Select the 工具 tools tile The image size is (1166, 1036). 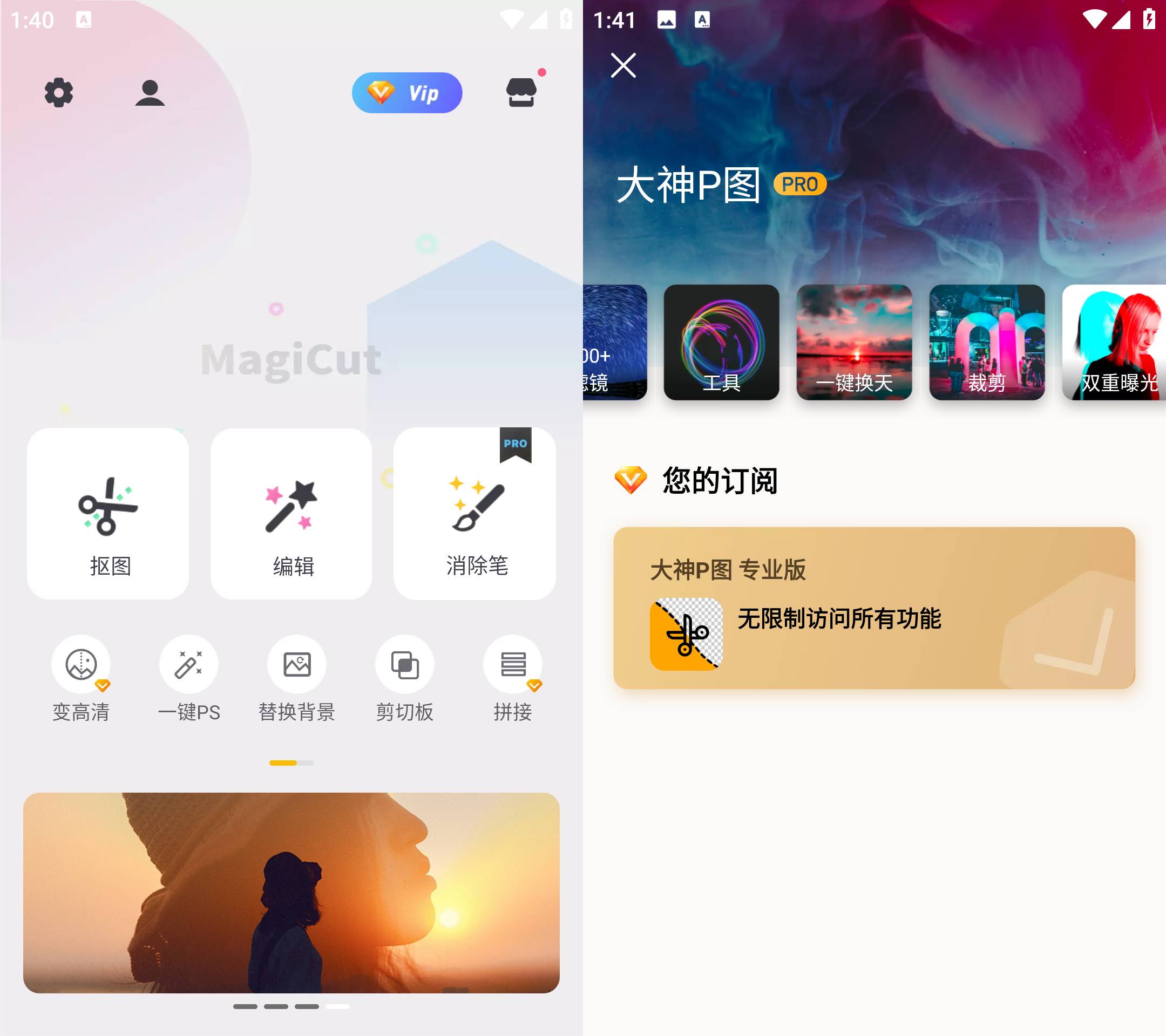click(721, 342)
